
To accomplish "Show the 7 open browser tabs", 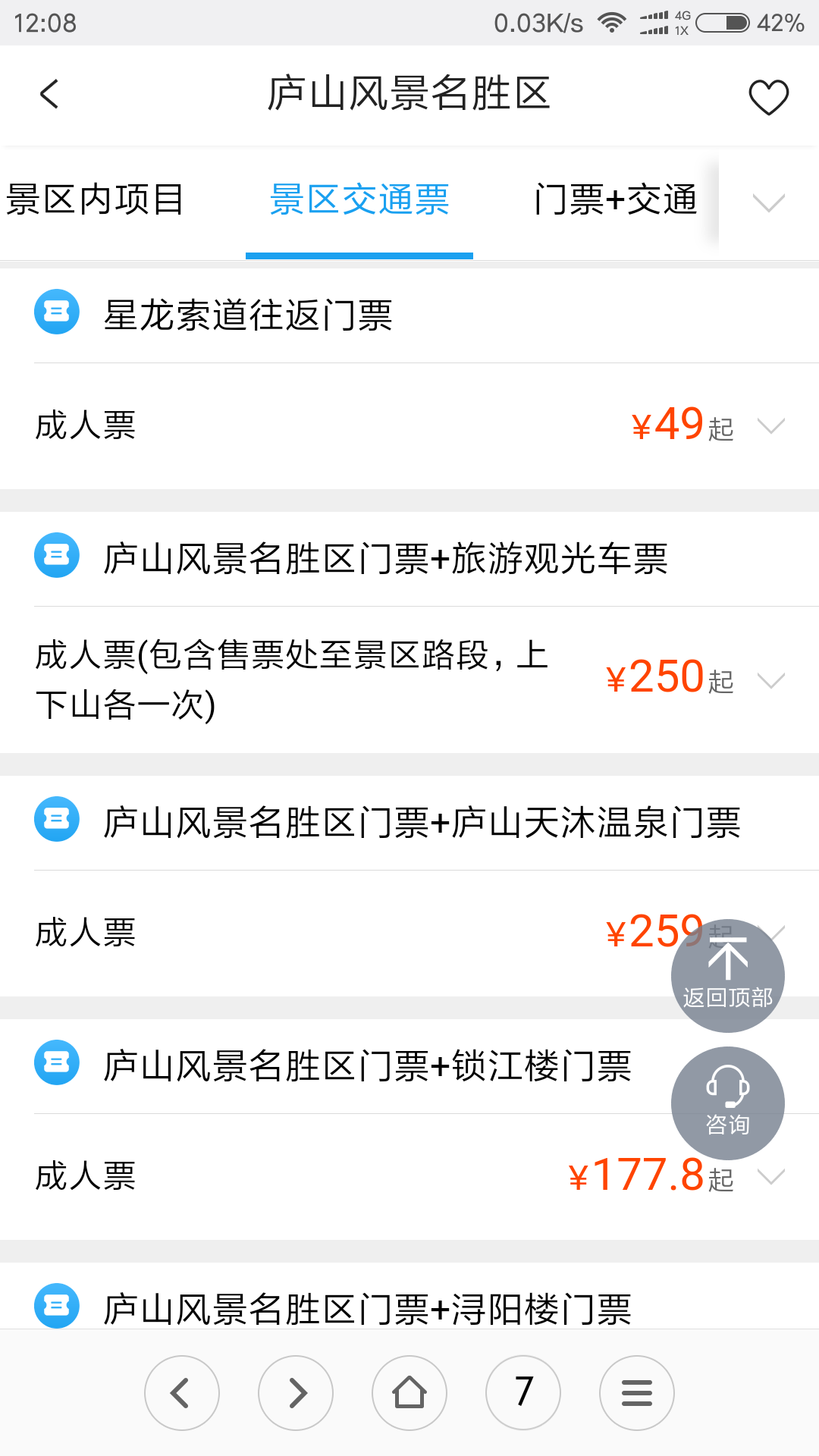I will 523,1393.
